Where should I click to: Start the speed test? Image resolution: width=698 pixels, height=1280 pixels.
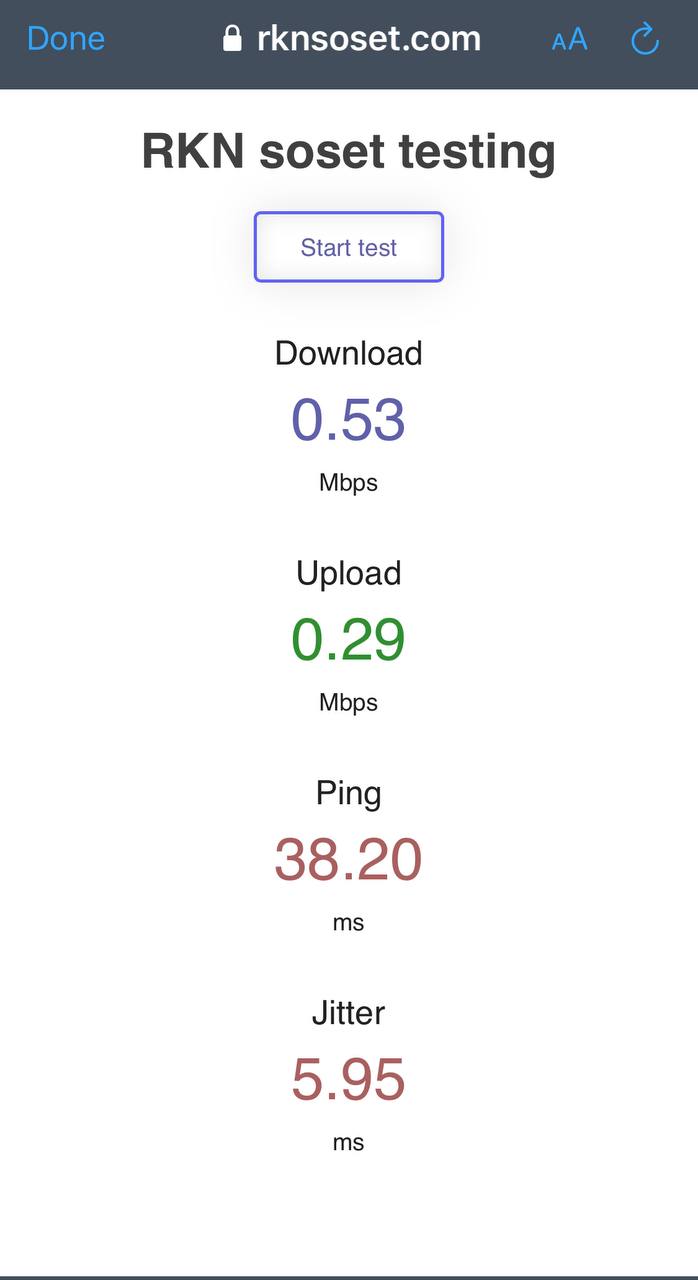pos(348,247)
